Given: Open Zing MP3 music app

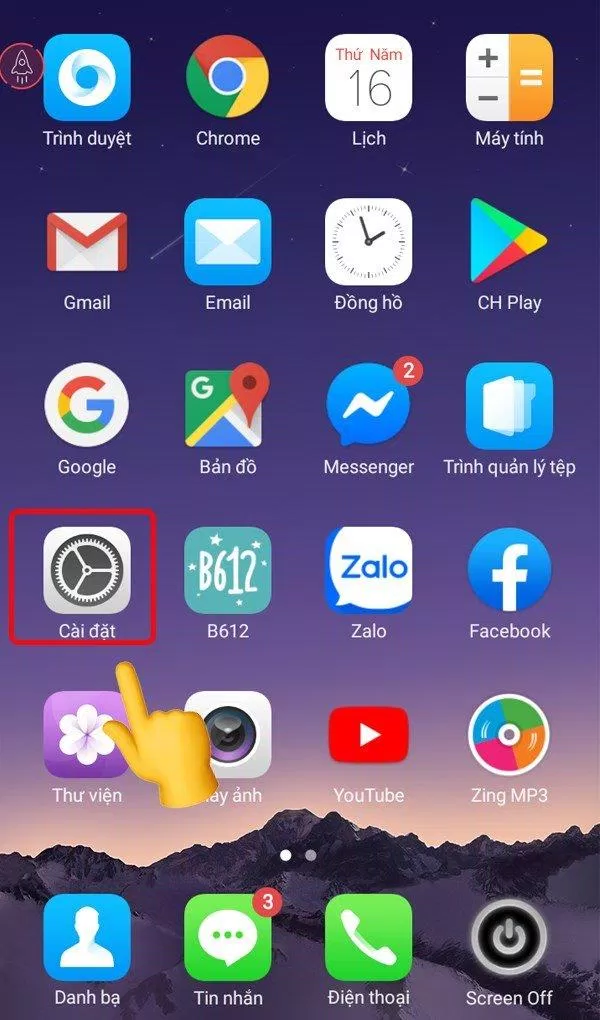Looking at the screenshot, I should click(x=509, y=735).
